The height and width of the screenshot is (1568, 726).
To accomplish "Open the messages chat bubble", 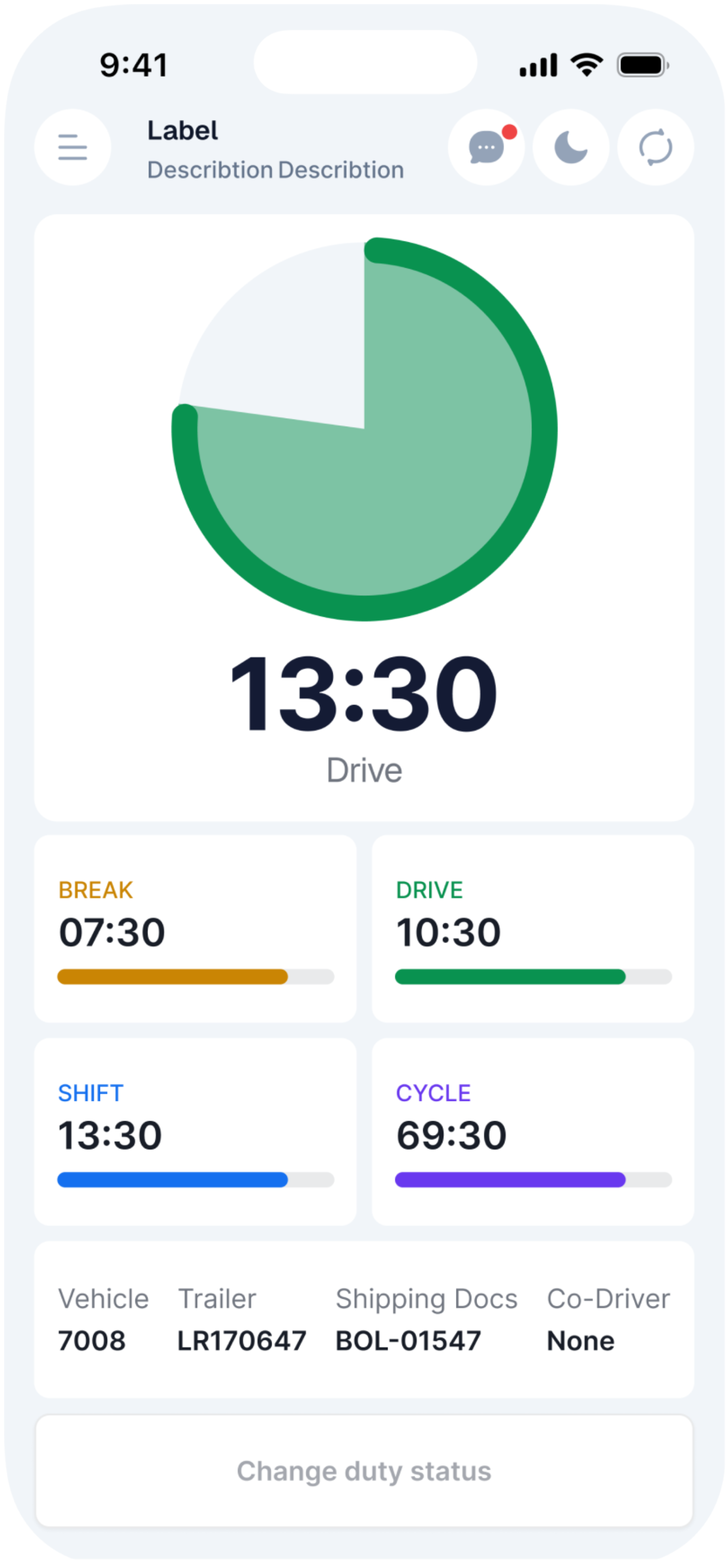I will [485, 147].
